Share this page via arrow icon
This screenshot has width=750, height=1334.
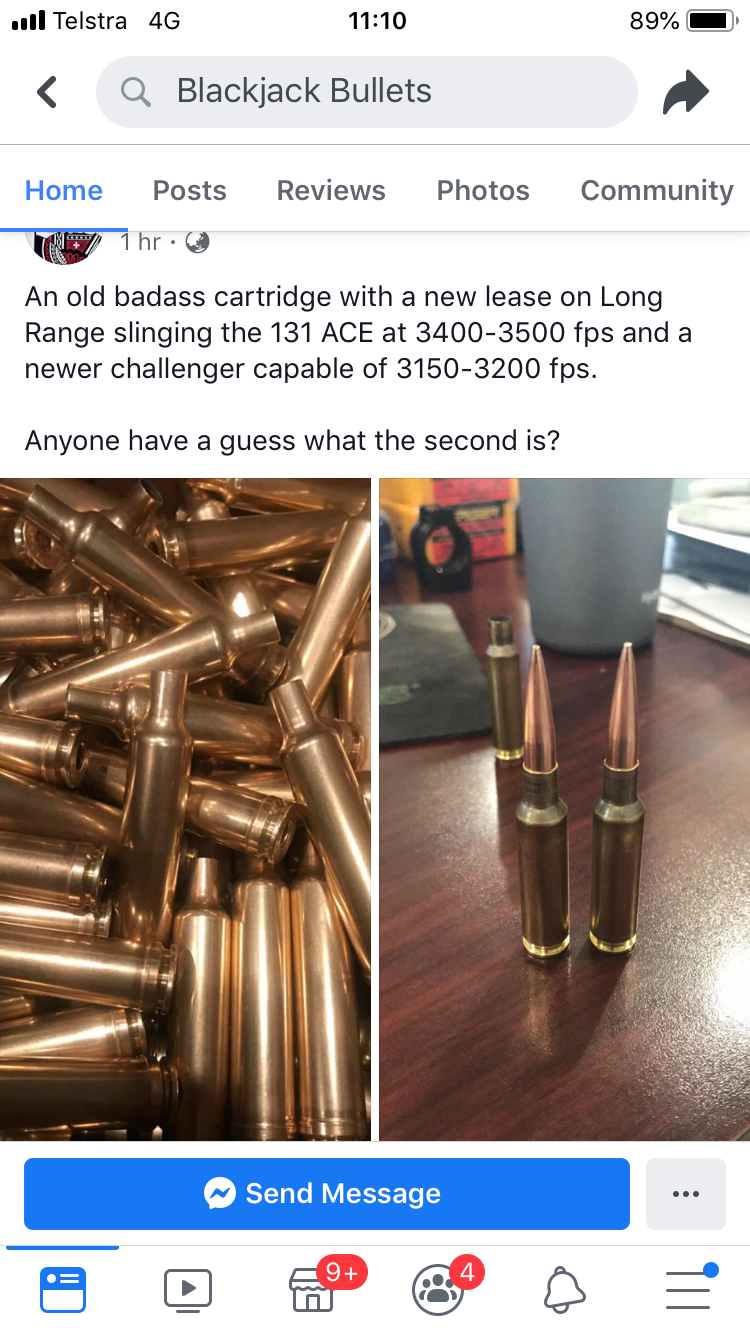tap(686, 92)
